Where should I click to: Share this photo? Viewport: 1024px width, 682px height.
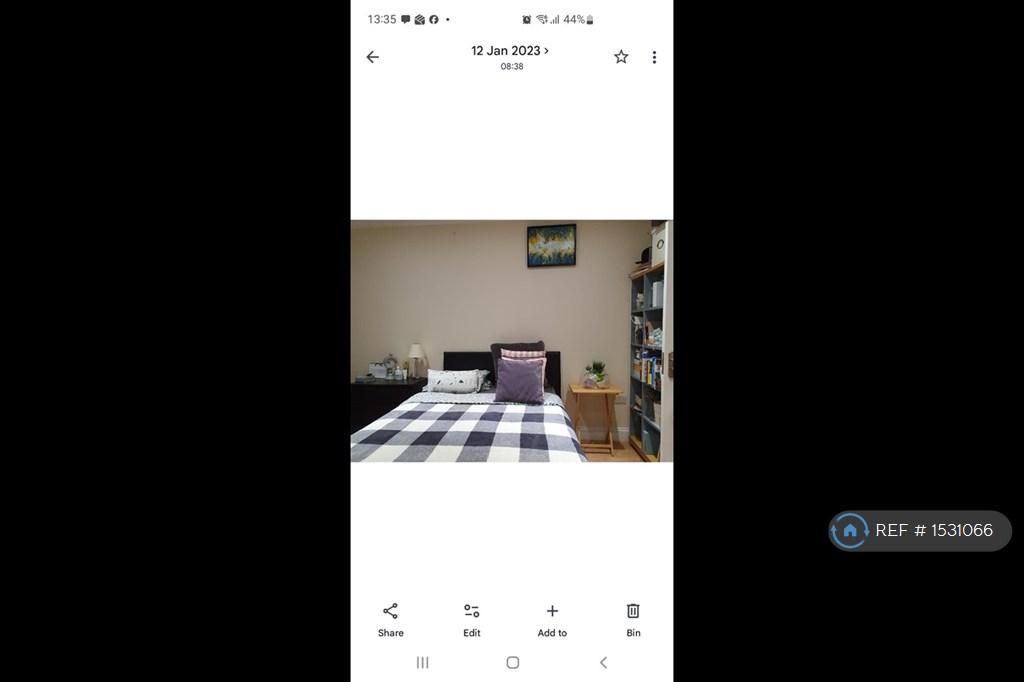391,619
